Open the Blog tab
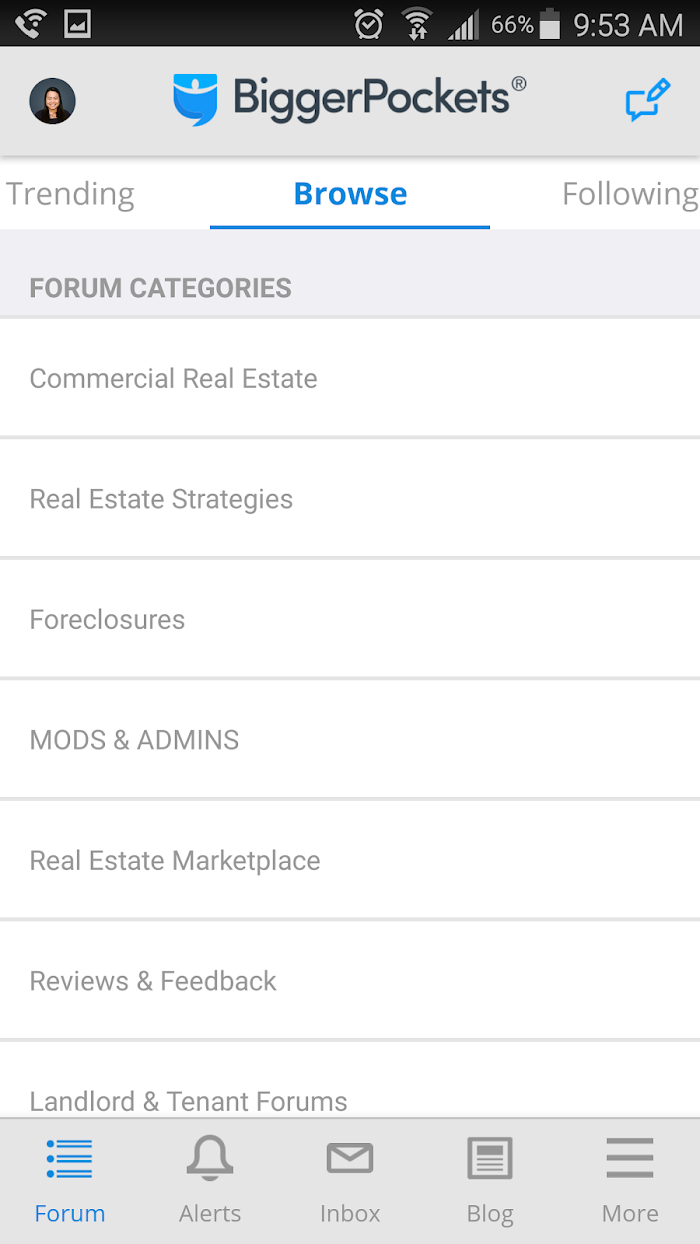 (x=490, y=1181)
